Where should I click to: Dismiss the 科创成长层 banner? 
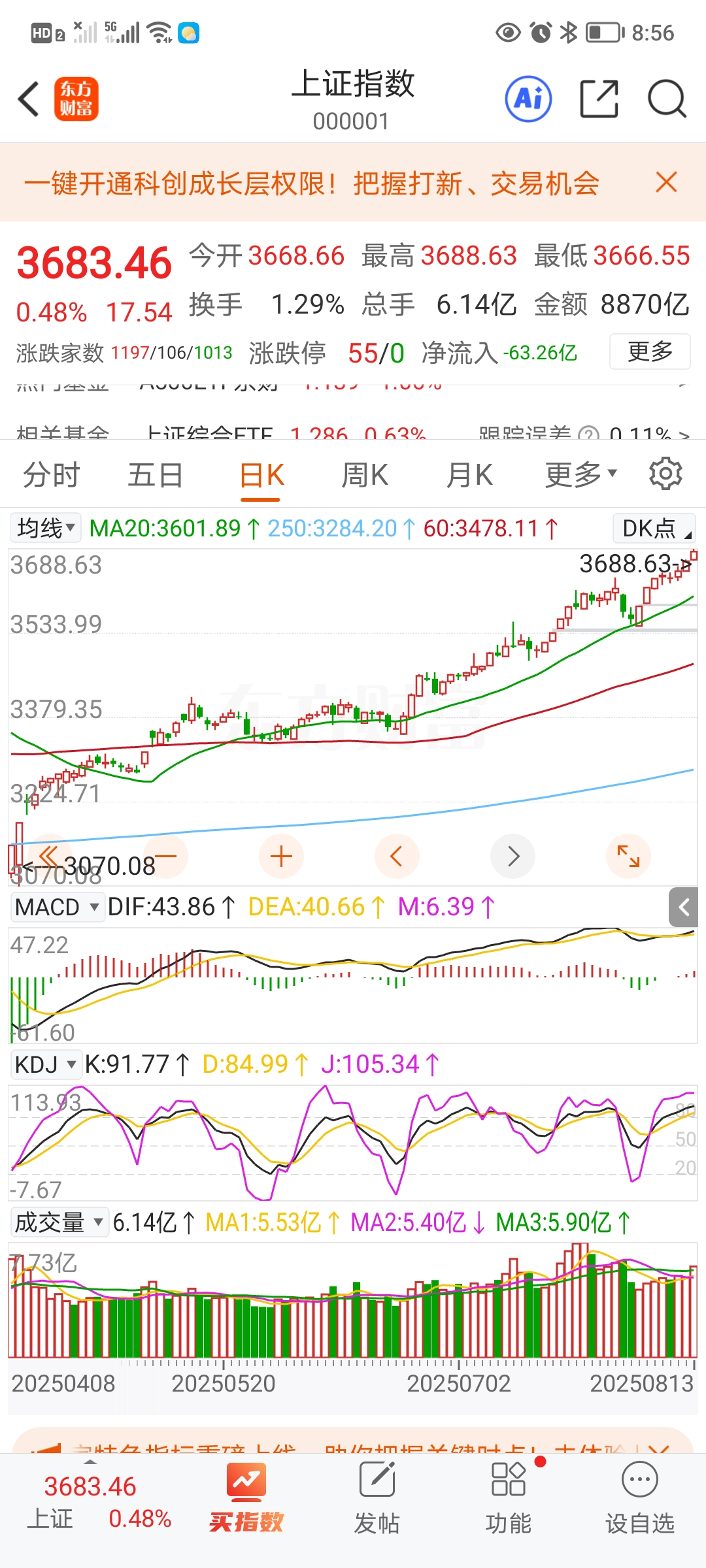666,182
